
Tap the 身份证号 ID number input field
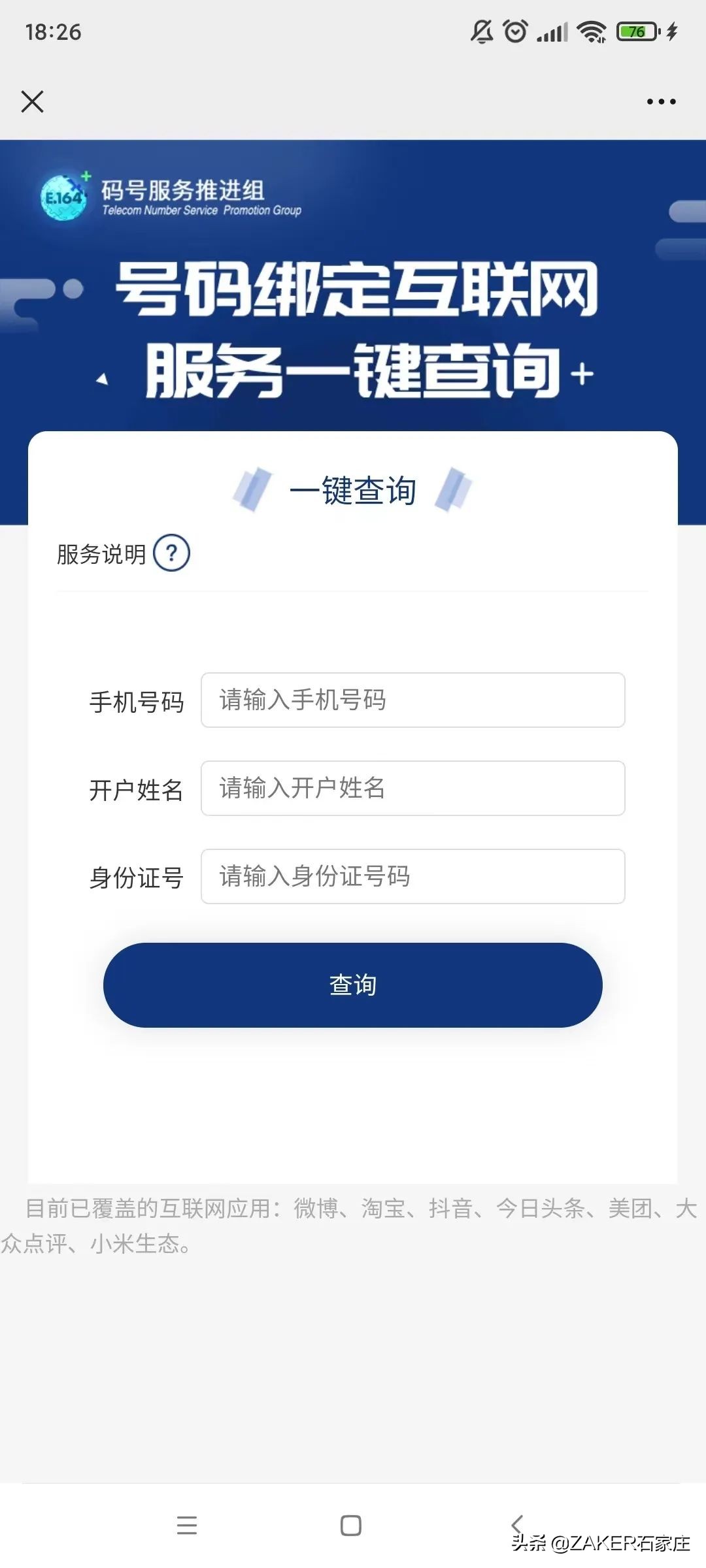point(413,877)
